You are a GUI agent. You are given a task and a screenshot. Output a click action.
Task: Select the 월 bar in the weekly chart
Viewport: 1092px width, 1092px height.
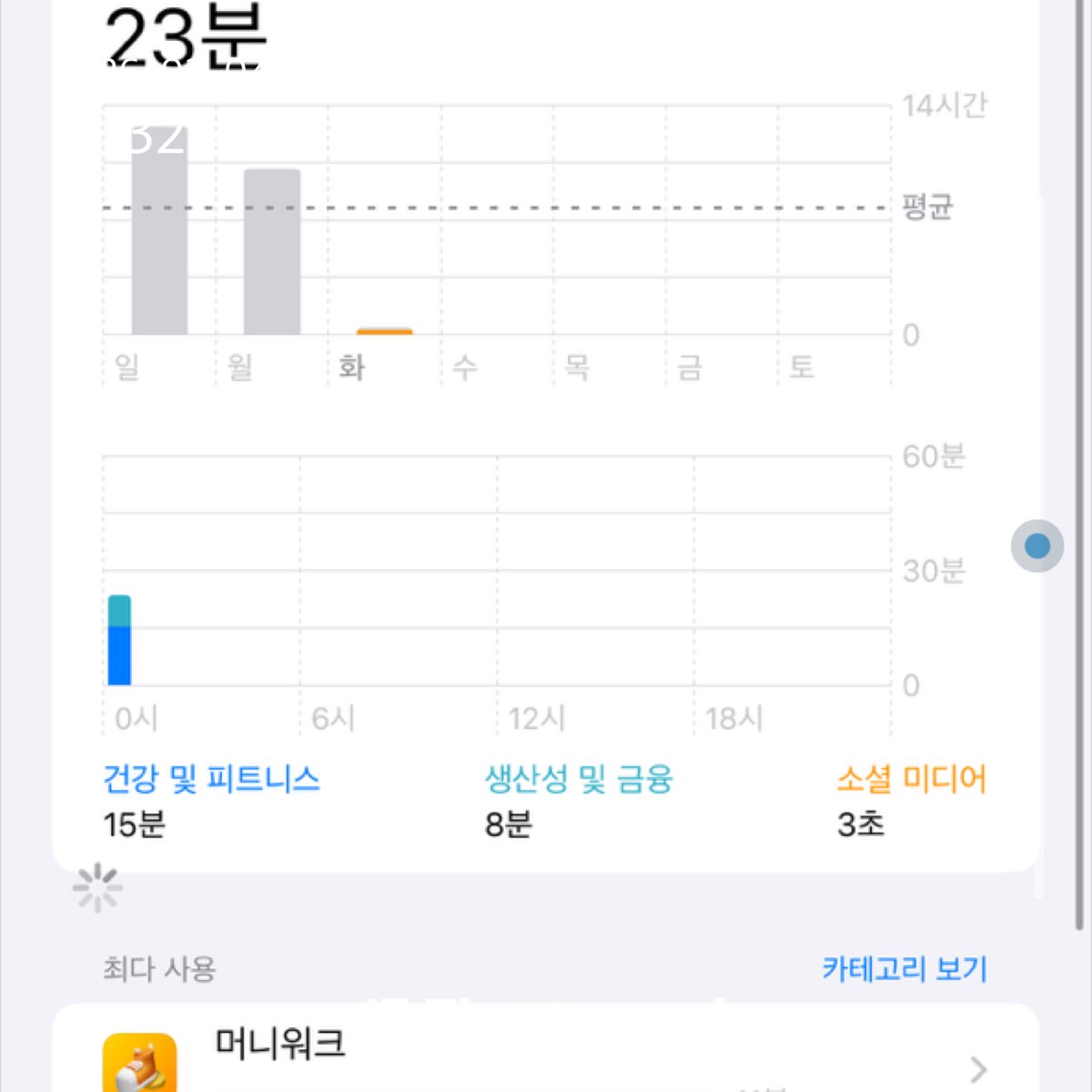click(271, 252)
